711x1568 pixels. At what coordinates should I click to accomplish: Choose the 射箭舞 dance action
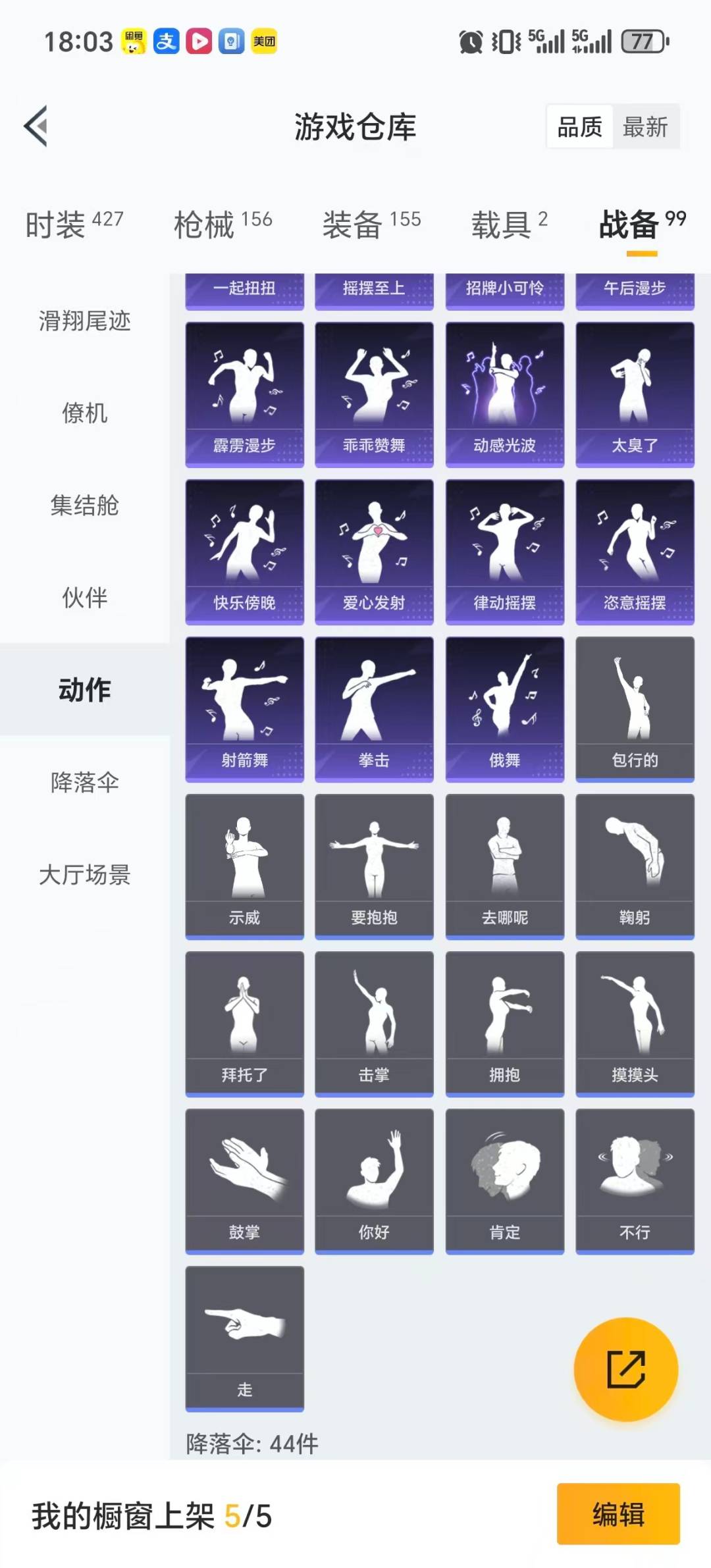(244, 708)
